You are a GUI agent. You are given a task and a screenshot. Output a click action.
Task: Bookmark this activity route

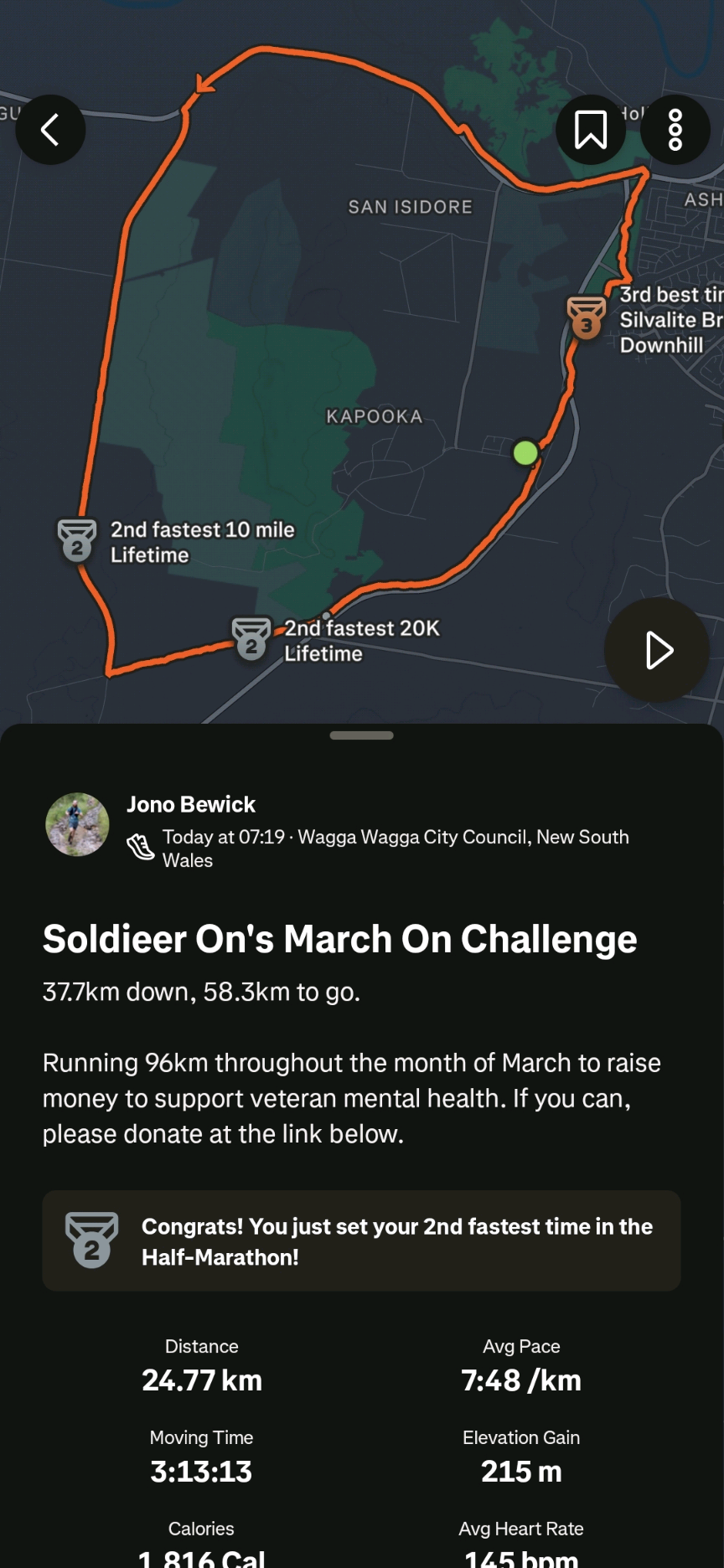[591, 130]
